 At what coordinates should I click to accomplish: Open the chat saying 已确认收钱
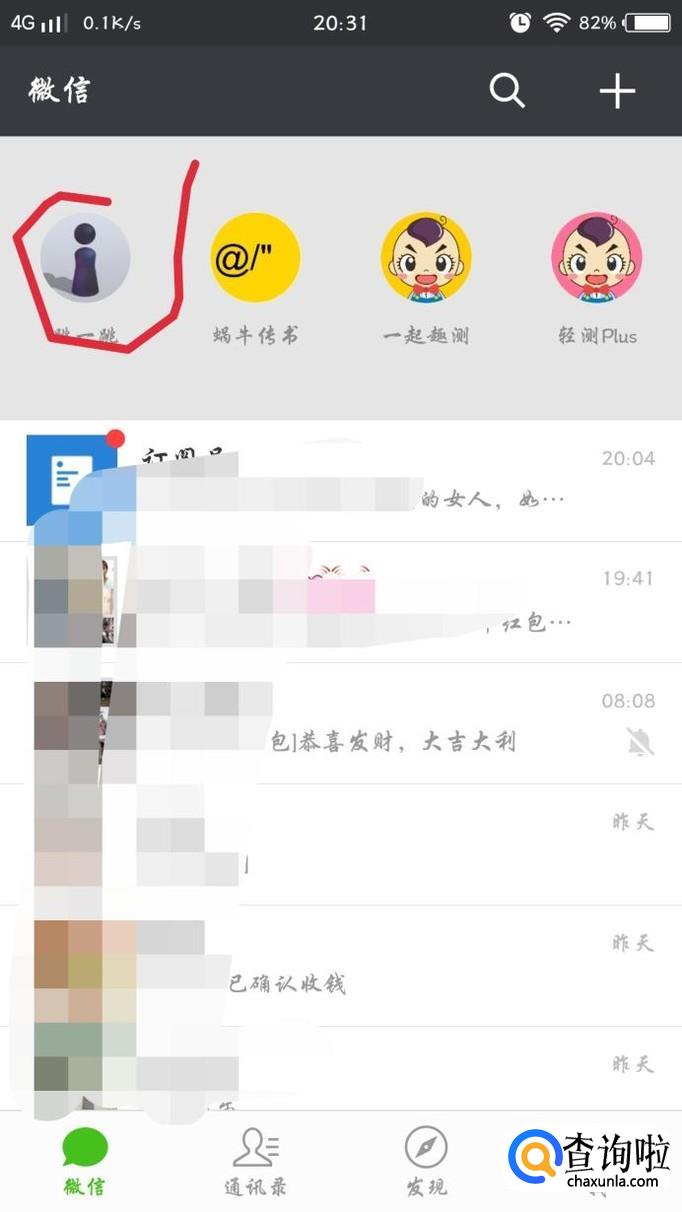coord(341,966)
